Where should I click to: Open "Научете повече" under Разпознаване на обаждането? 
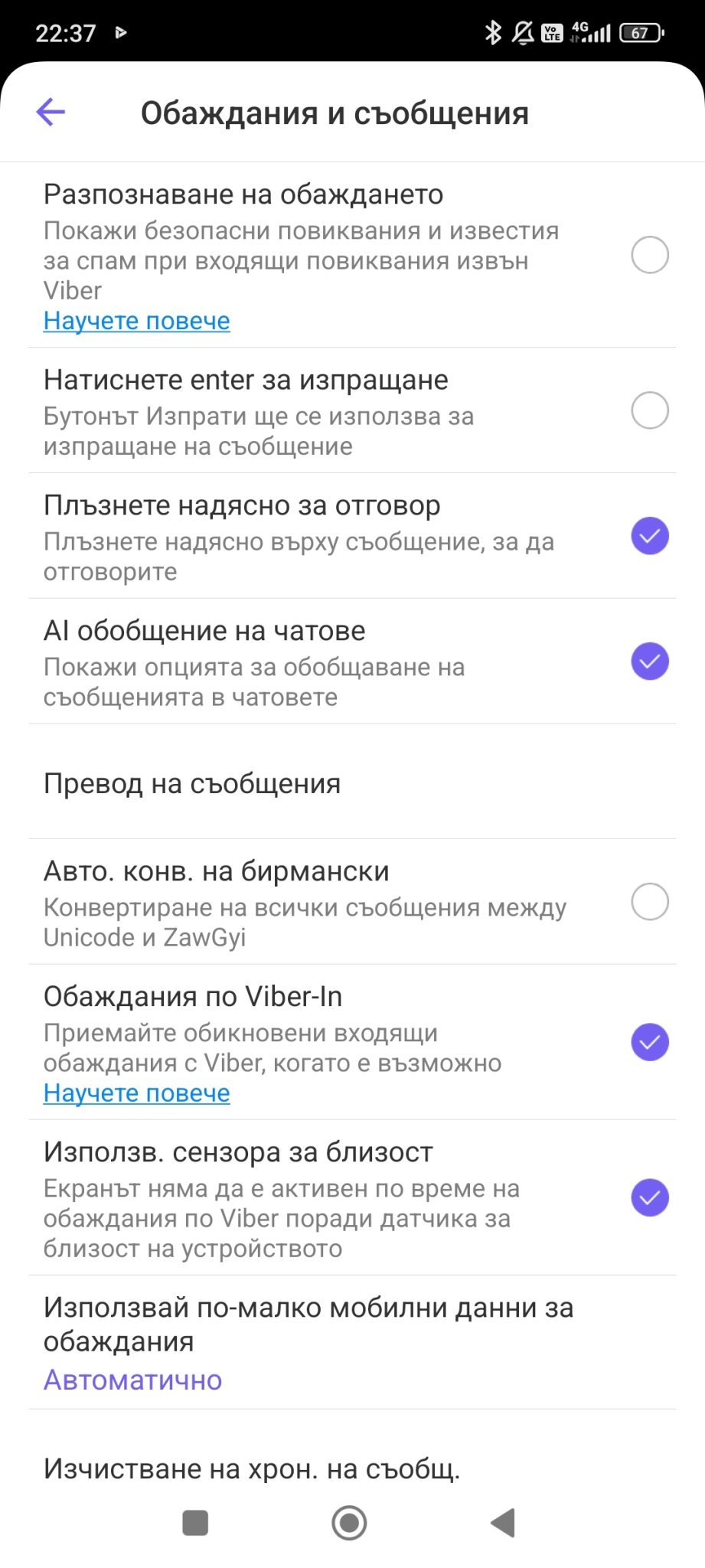[x=136, y=321]
